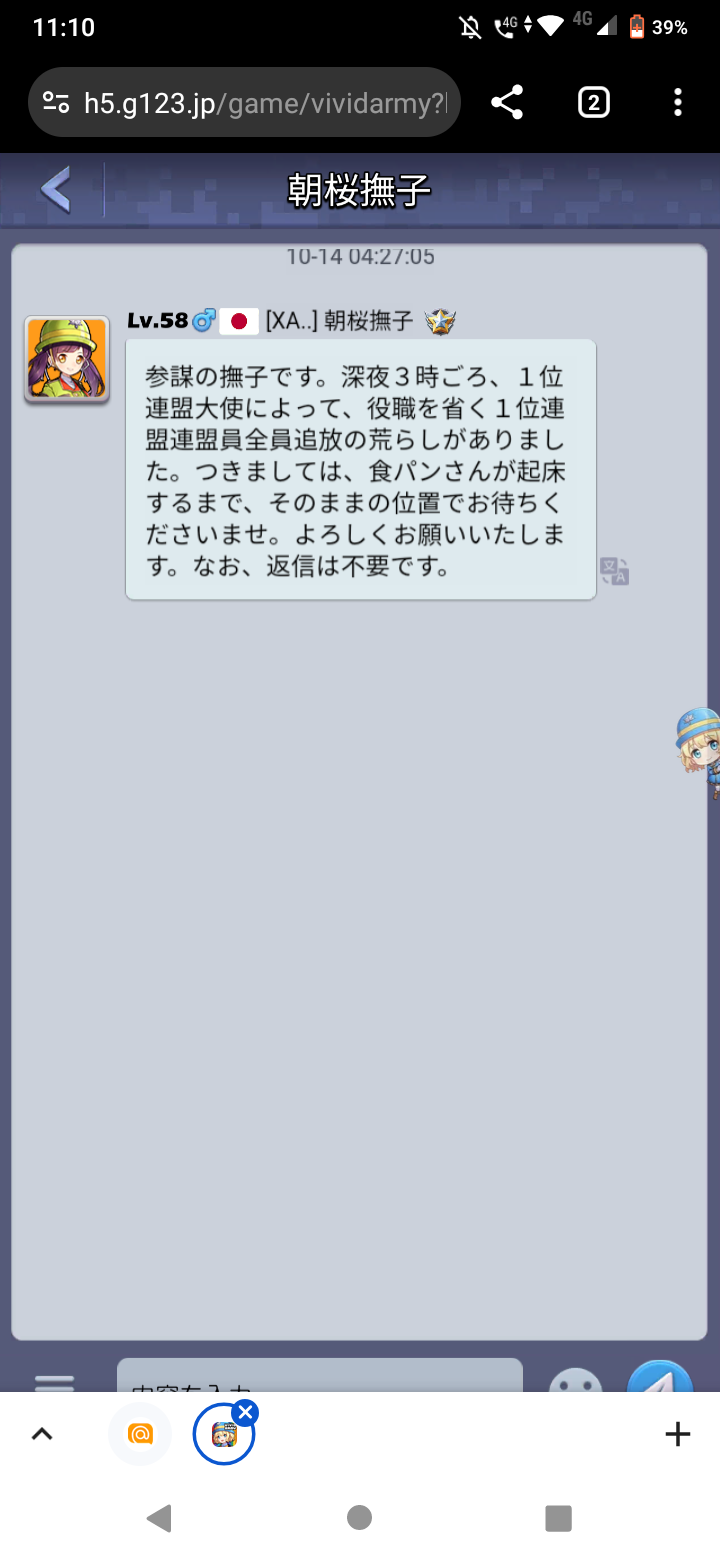This screenshot has width=720, height=1560.
Task: Switch to the orange @ browser tab
Action: 140,1434
